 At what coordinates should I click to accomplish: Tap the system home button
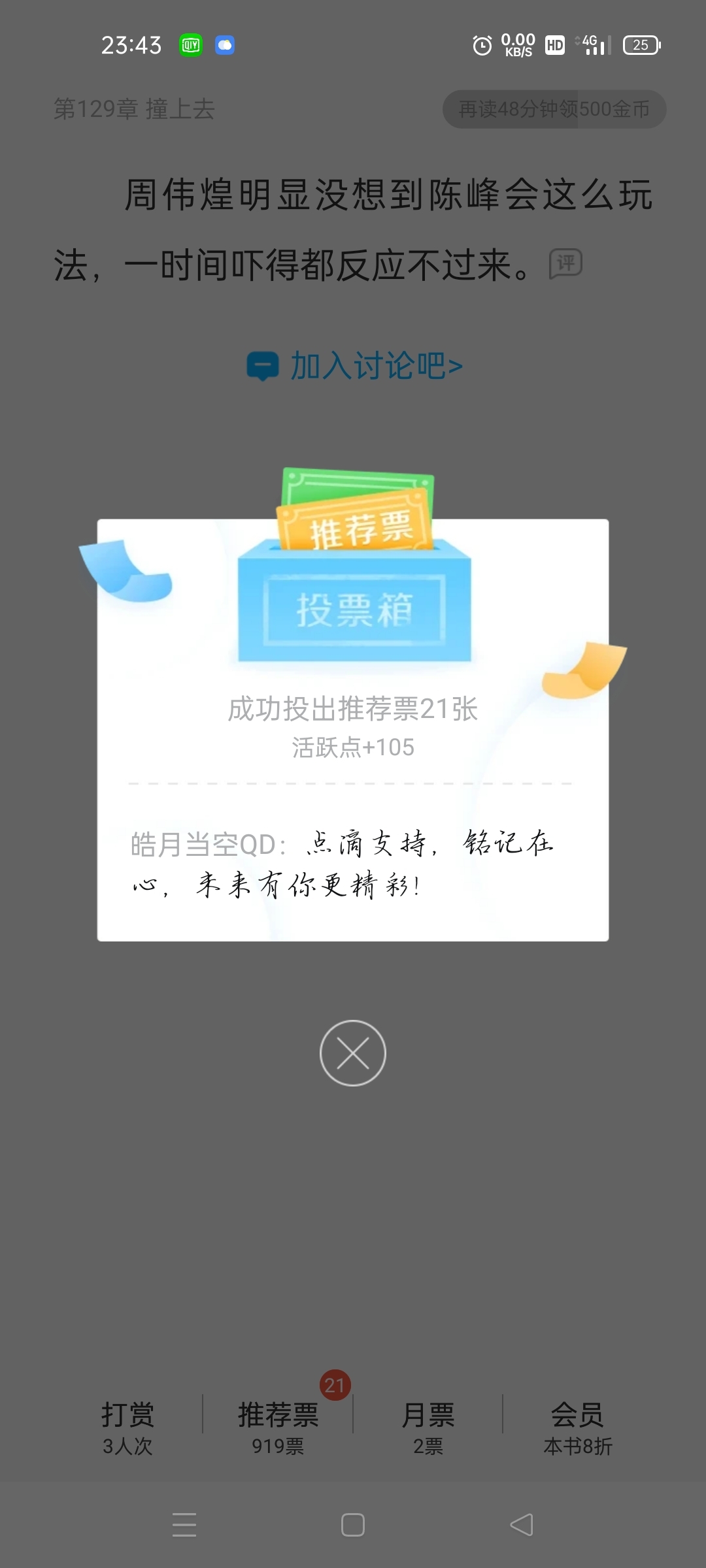click(353, 1525)
